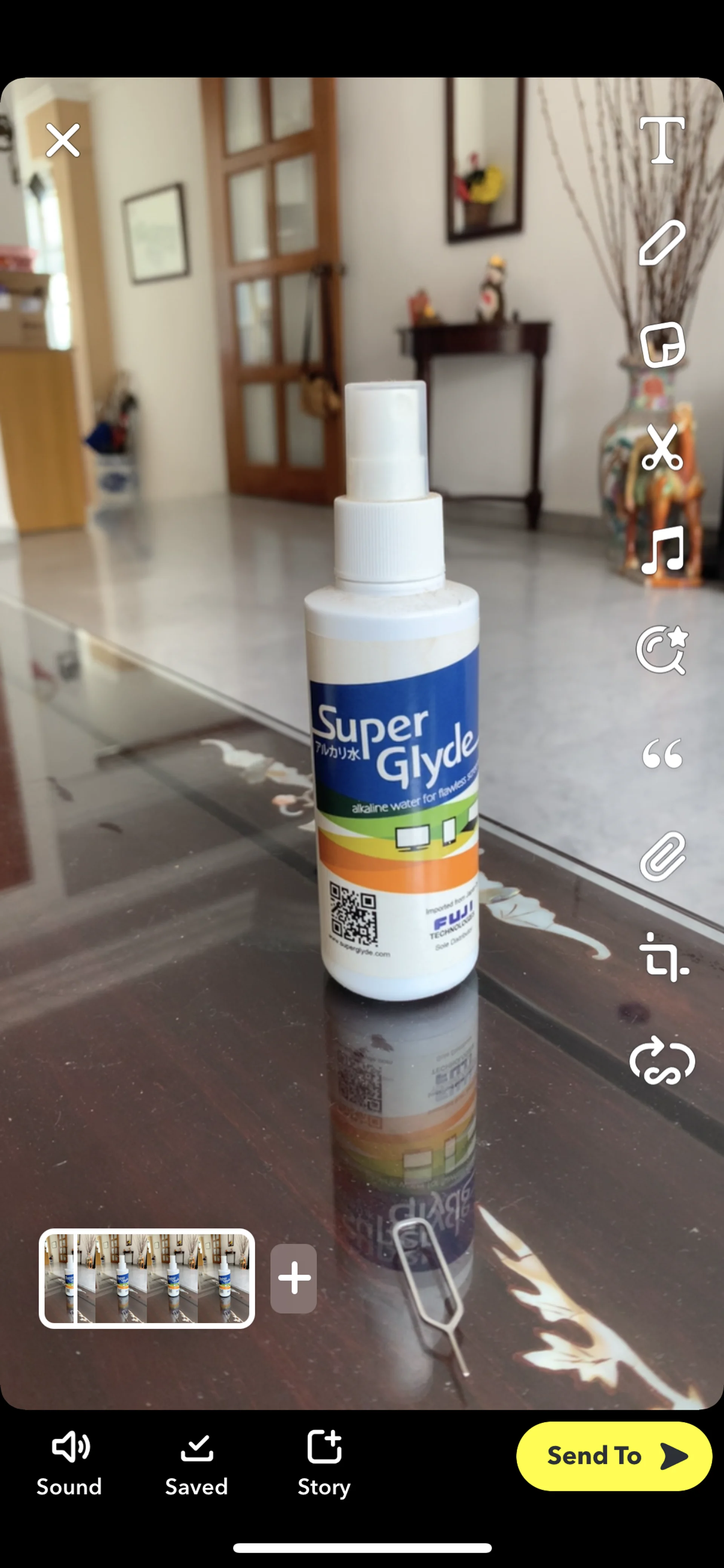
Task: Open the lens search star icon
Action: (662, 650)
